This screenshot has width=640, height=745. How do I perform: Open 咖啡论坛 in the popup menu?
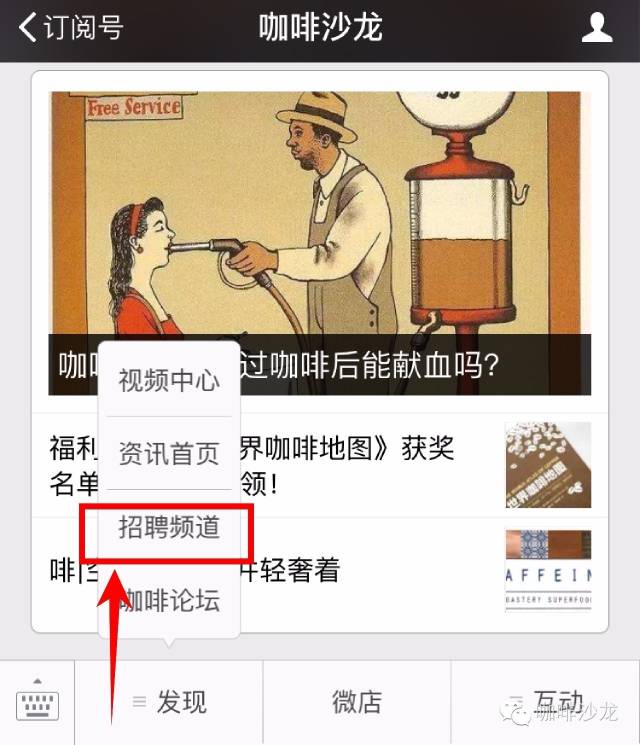tap(168, 601)
